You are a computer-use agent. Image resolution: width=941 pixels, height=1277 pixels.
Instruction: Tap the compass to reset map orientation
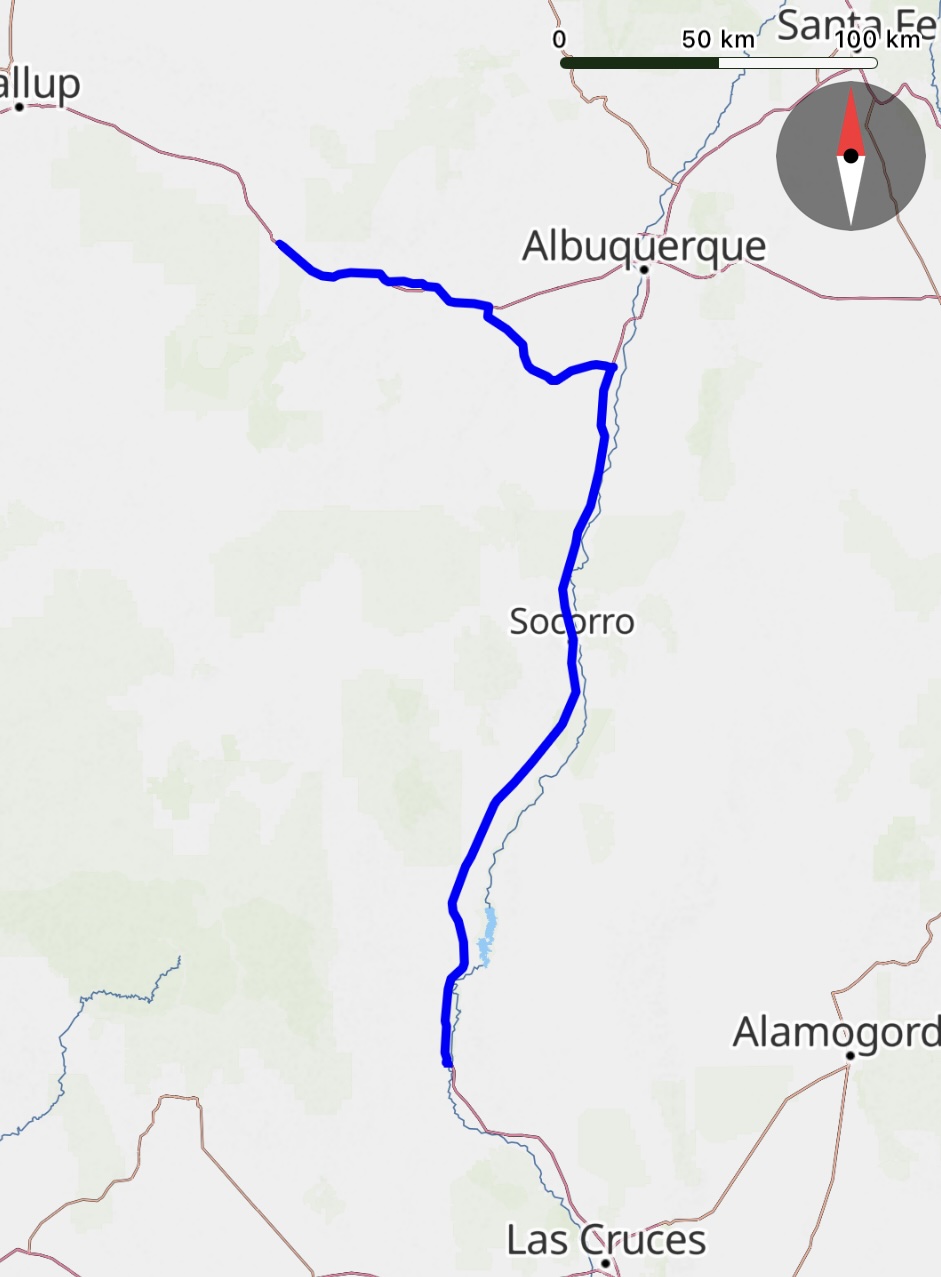point(850,156)
